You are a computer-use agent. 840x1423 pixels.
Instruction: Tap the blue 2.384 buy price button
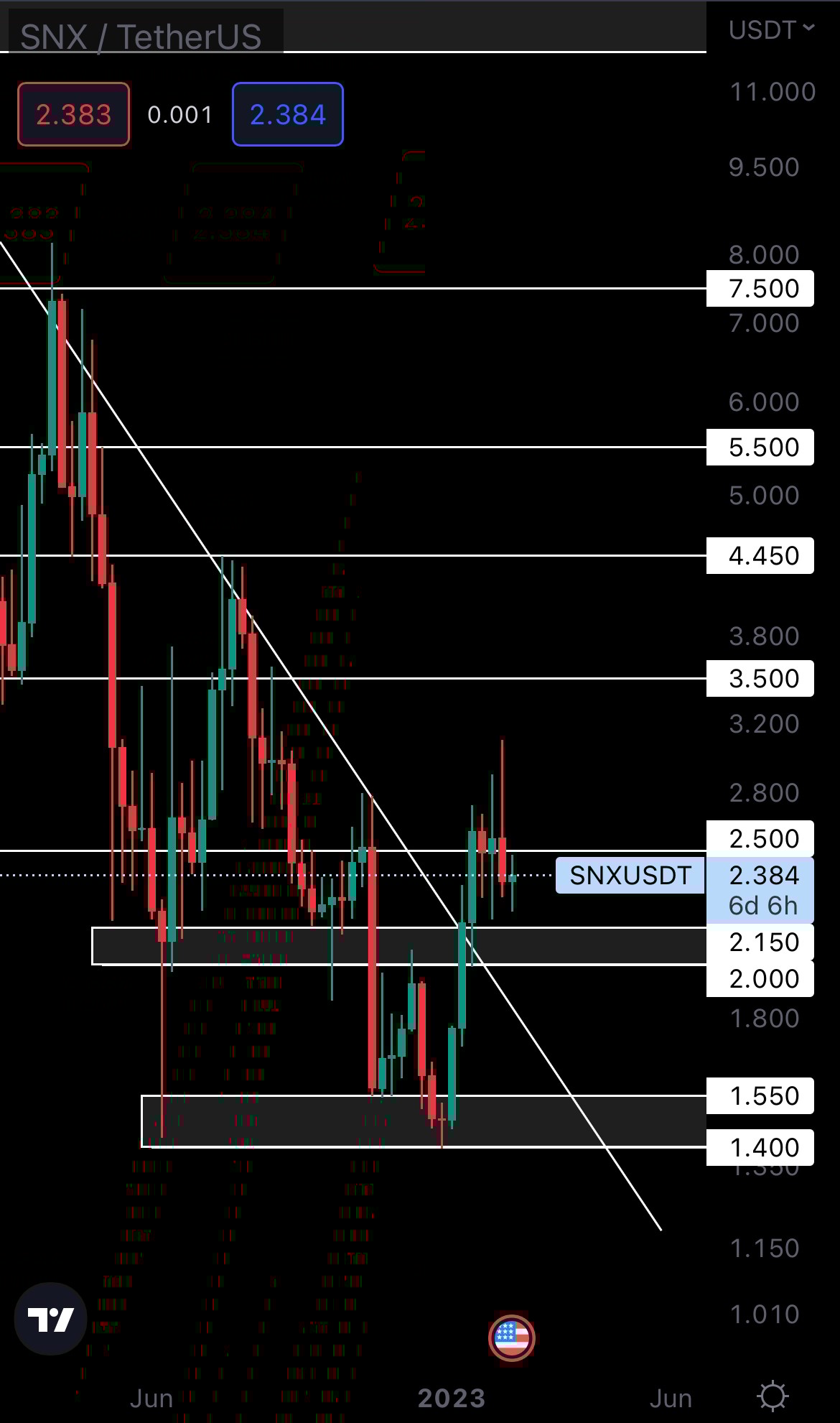[287, 114]
